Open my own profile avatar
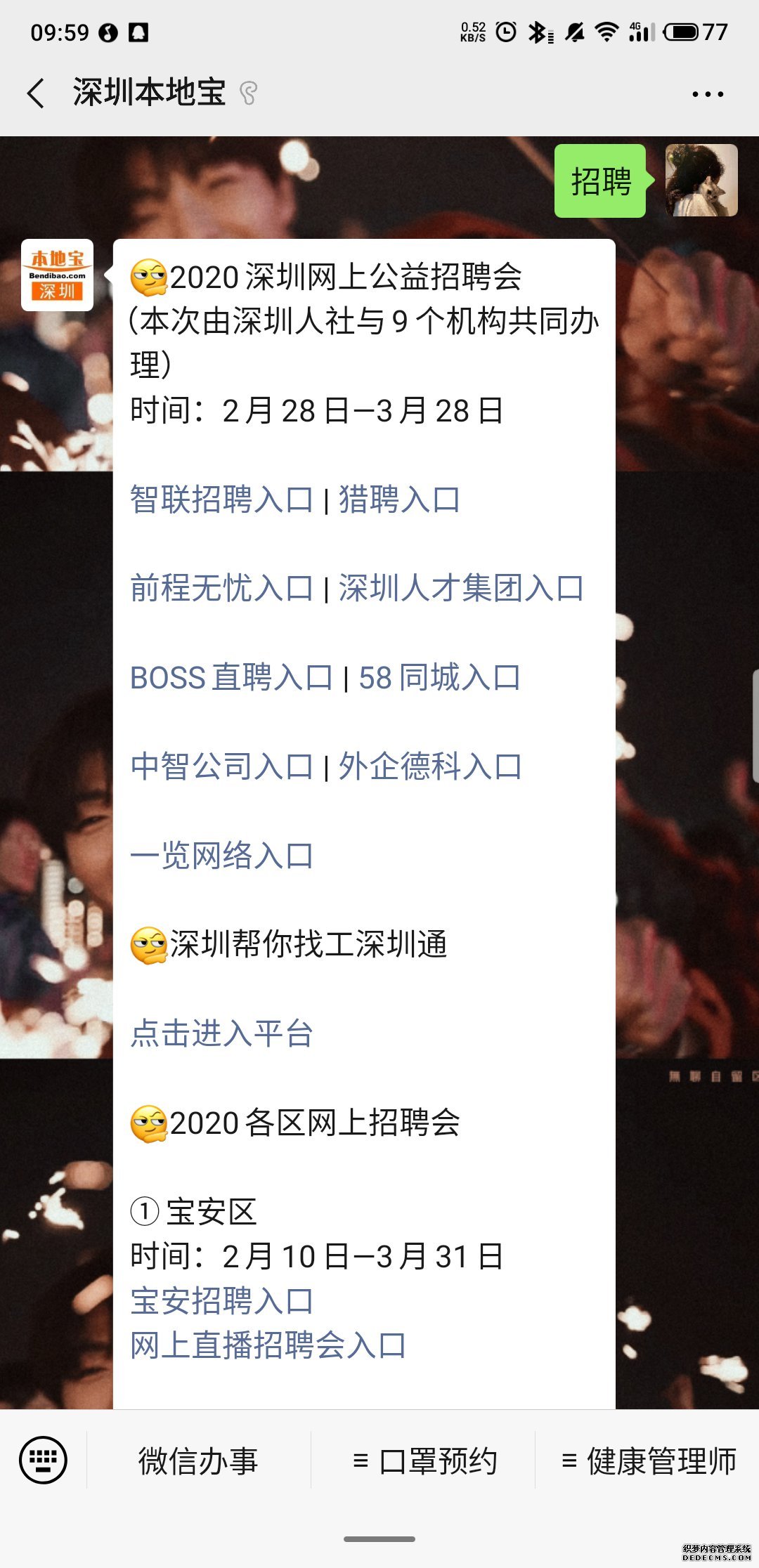Image resolution: width=759 pixels, height=1568 pixels. 701,181
